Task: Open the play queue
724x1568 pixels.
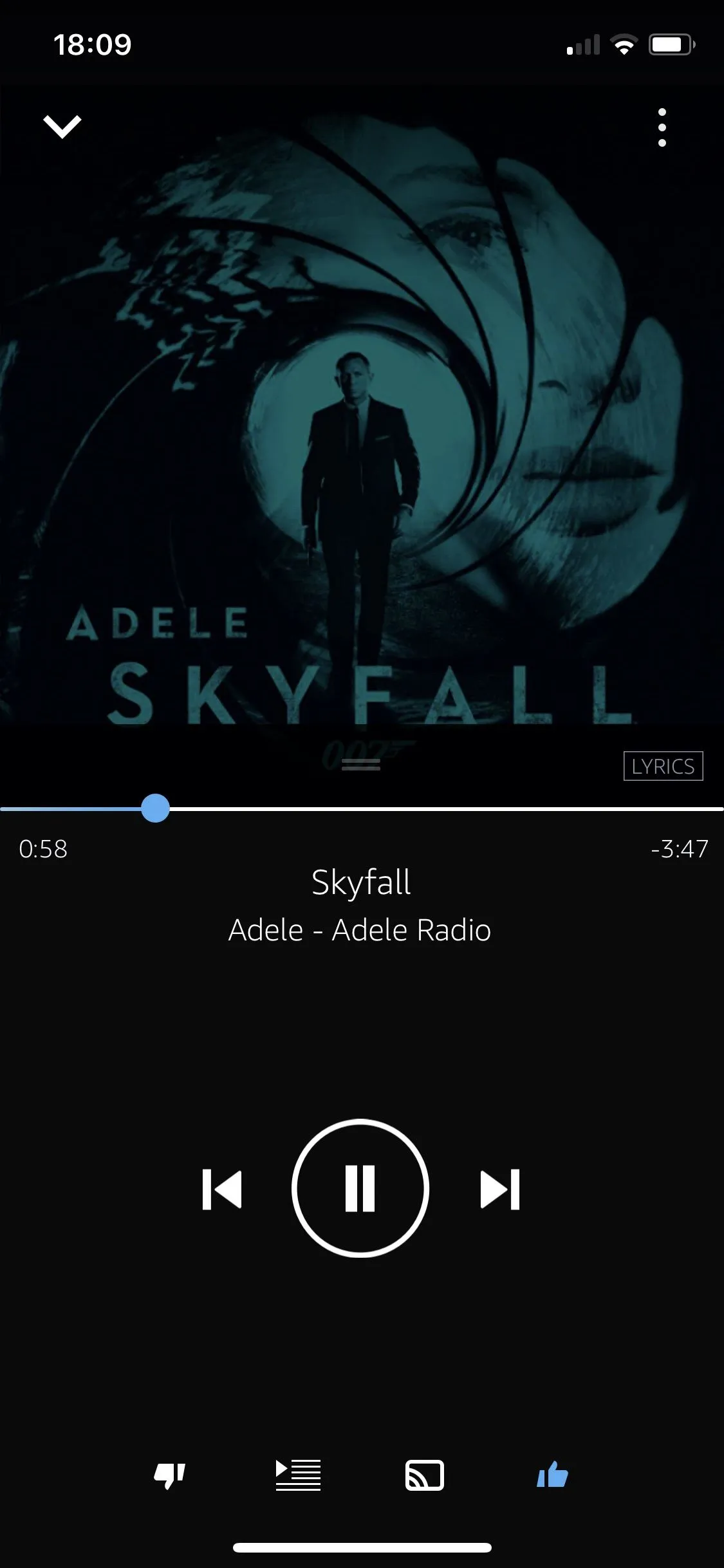Action: tap(298, 1475)
